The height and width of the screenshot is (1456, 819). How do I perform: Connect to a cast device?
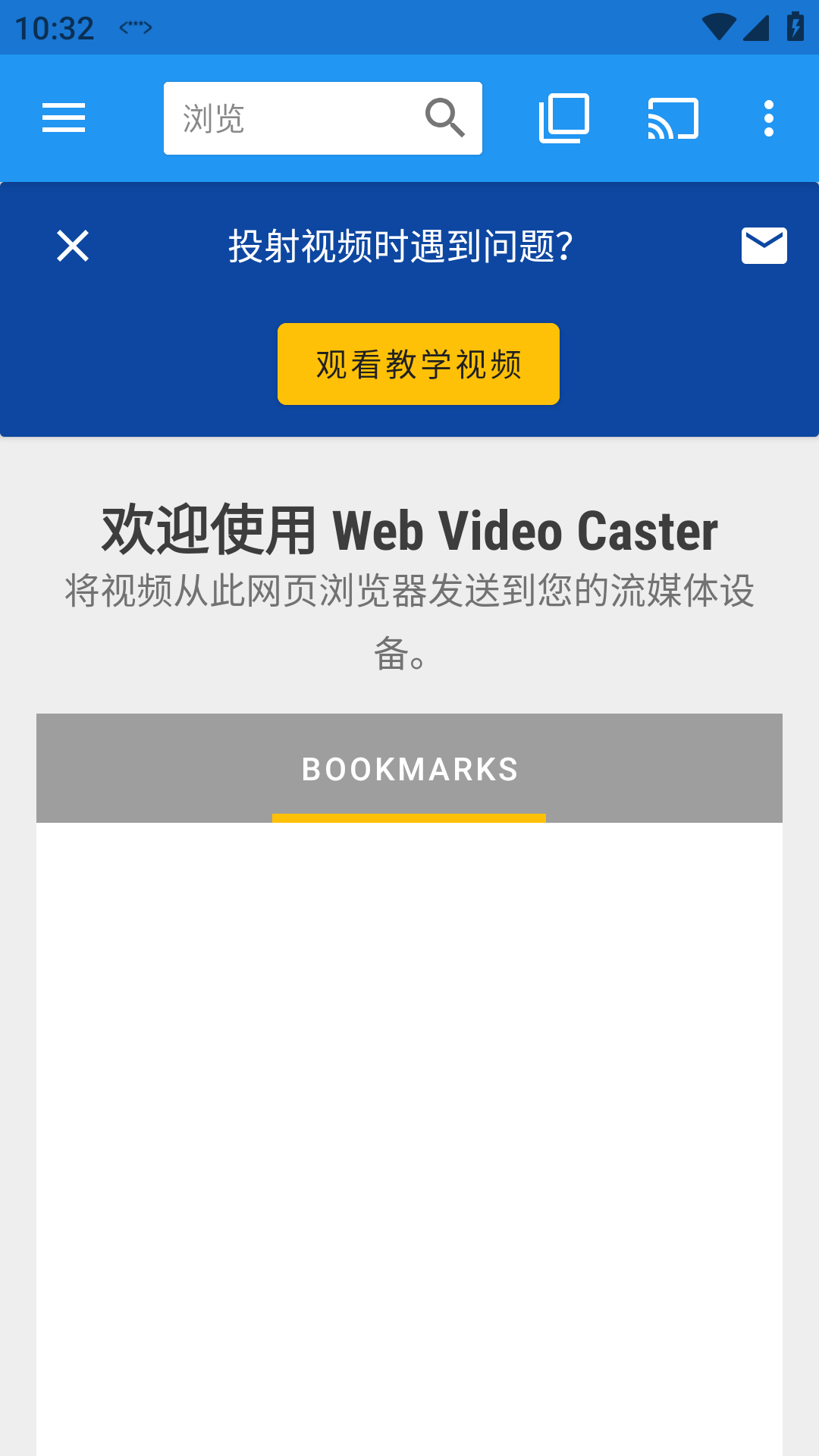click(673, 118)
